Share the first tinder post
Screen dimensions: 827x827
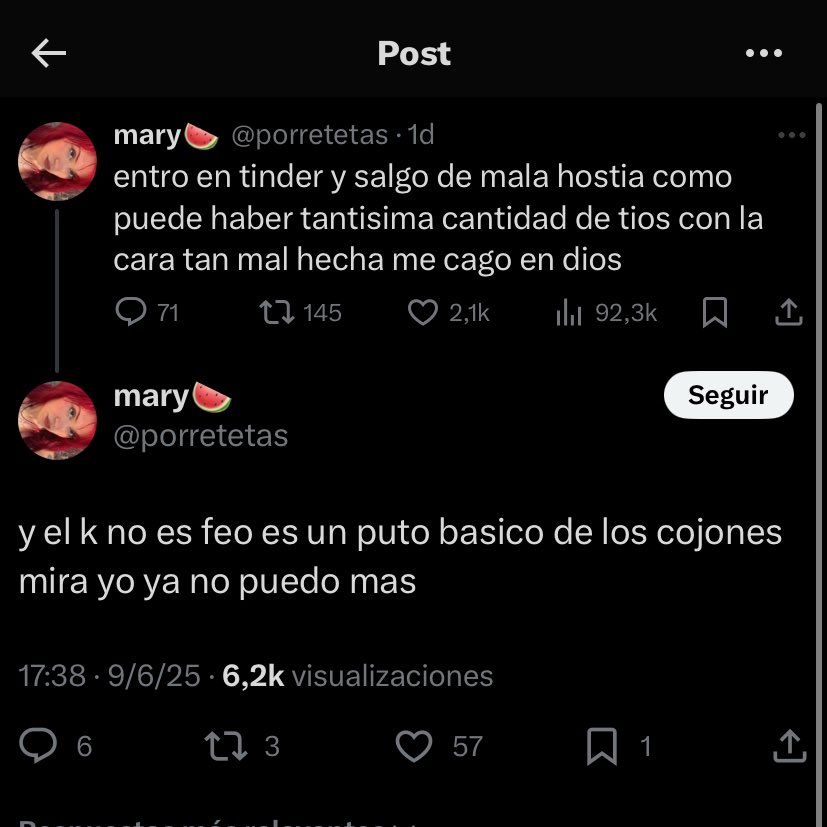point(789,313)
